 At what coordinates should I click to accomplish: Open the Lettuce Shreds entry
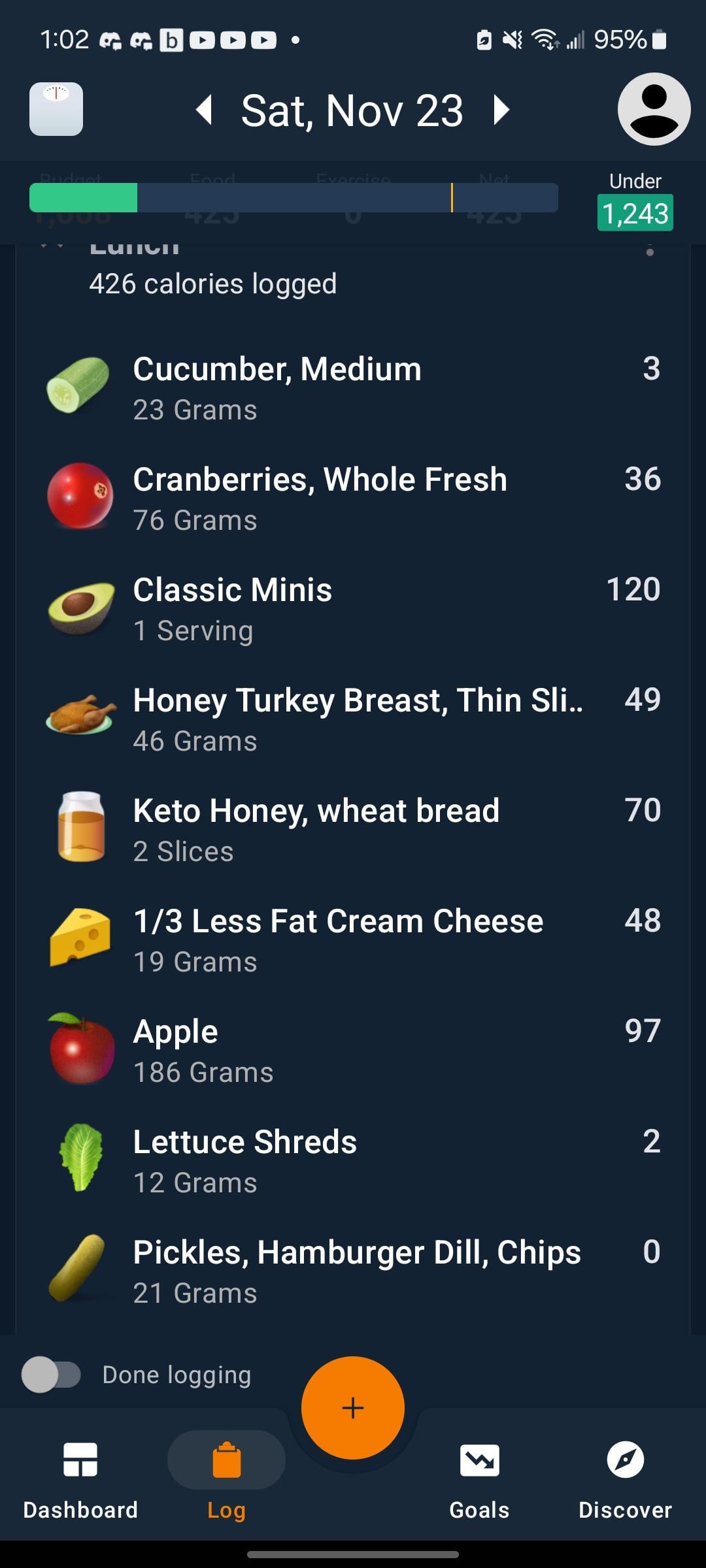pos(353,1161)
